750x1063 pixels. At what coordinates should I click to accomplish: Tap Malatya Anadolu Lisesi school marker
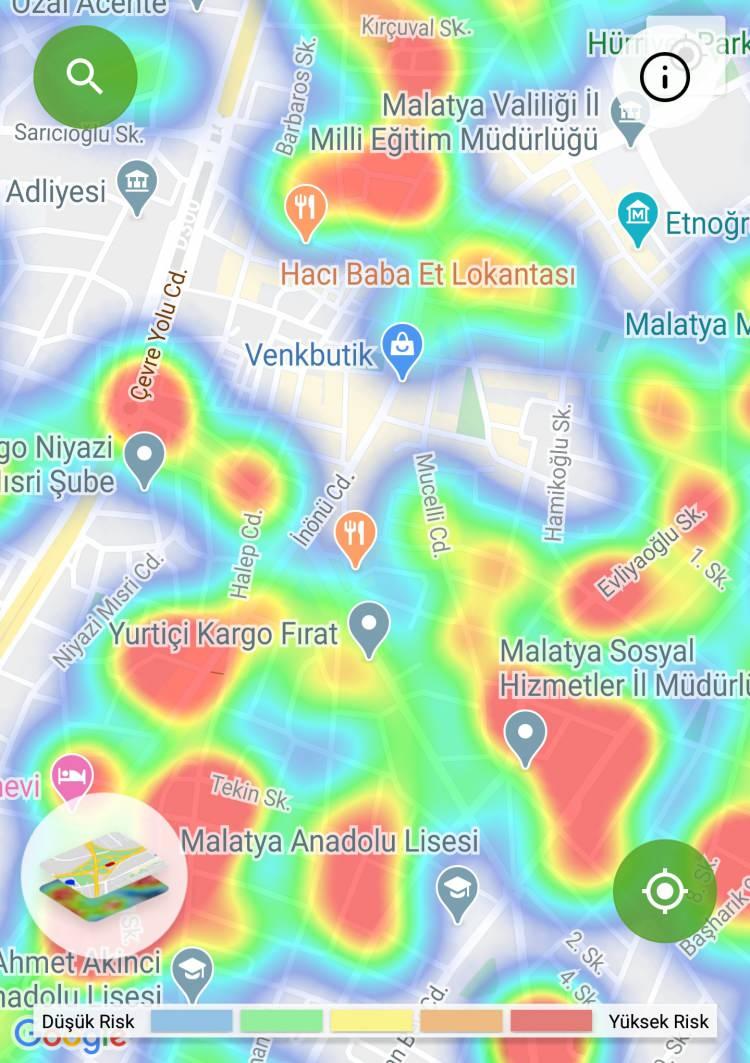(x=457, y=890)
